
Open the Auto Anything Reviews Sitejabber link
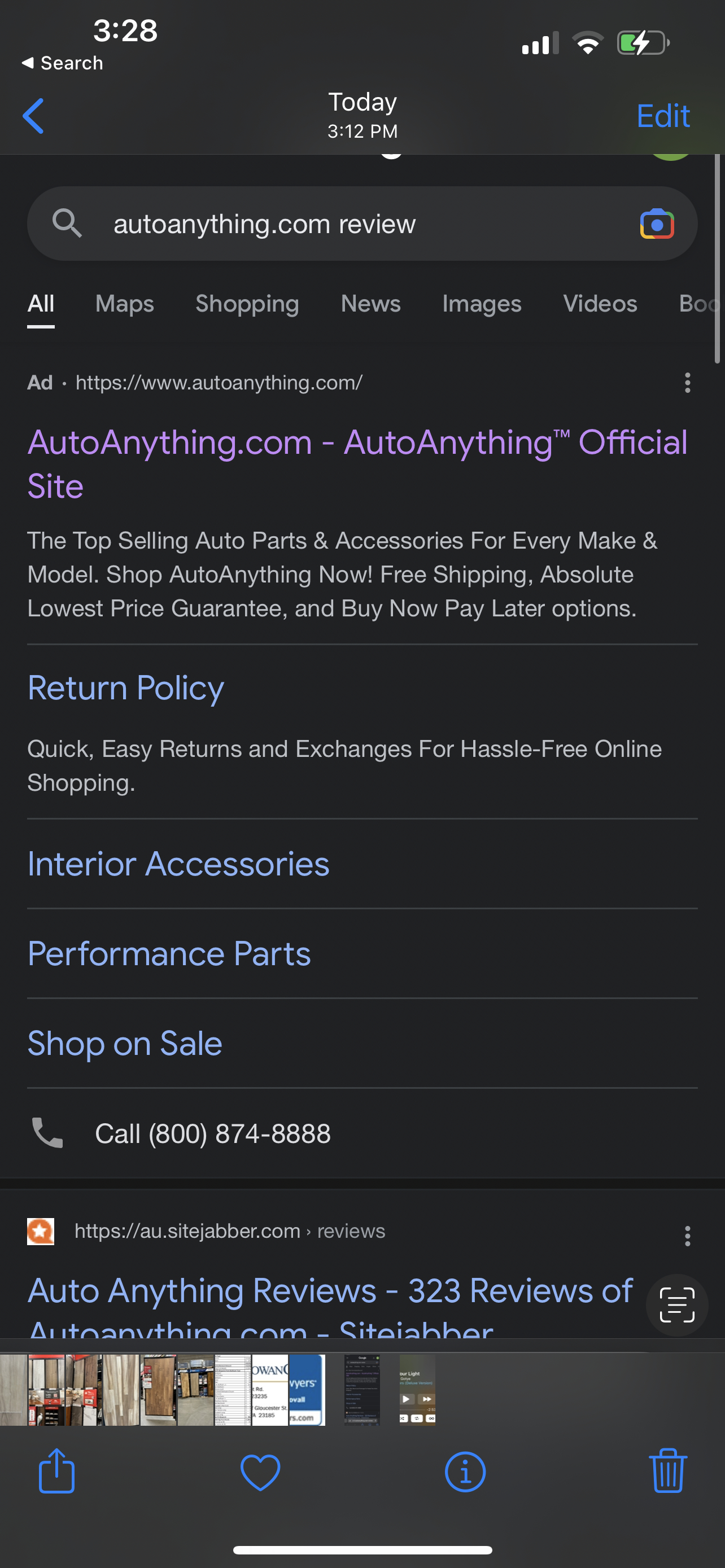[x=329, y=1289]
